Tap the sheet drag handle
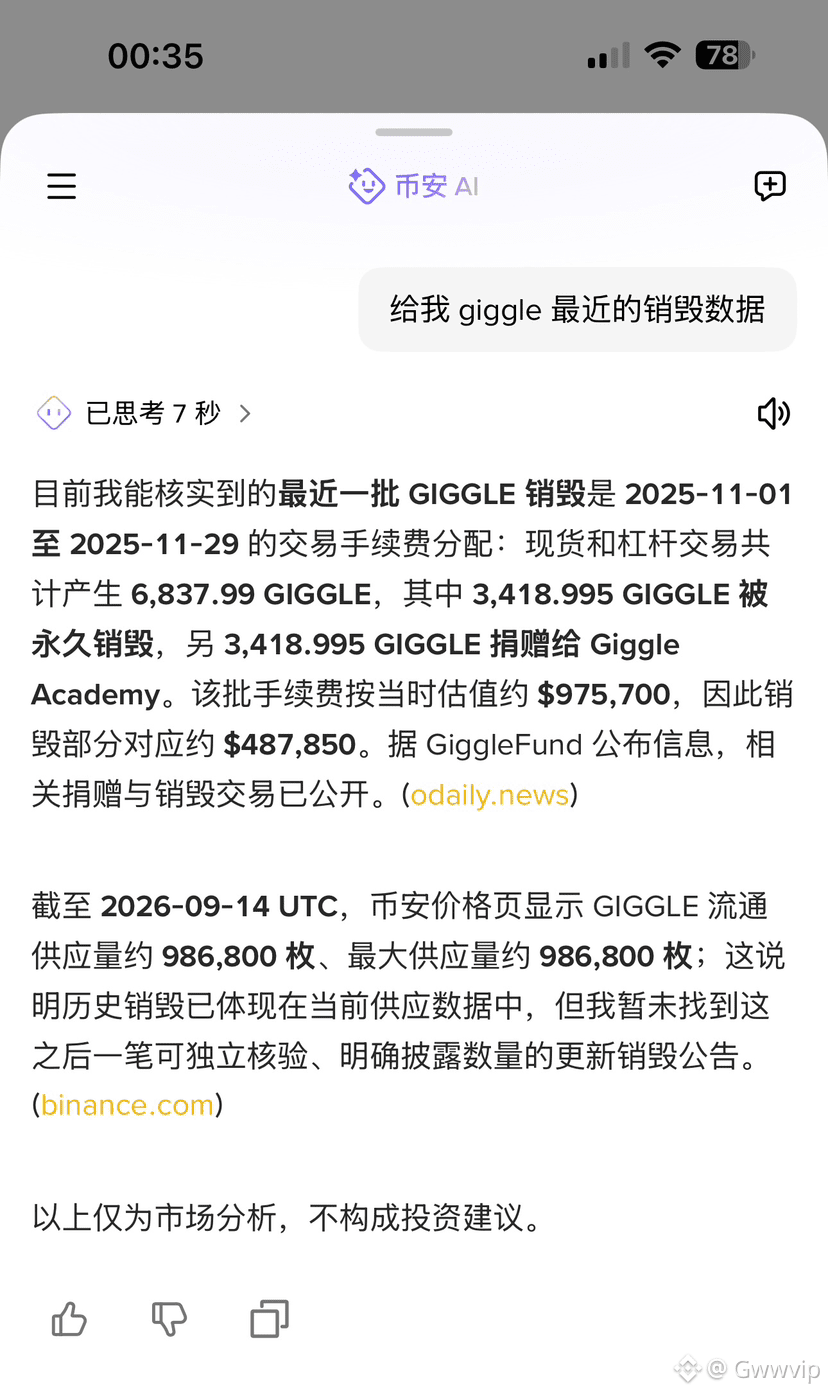Image resolution: width=828 pixels, height=1394 pixels. 414,132
